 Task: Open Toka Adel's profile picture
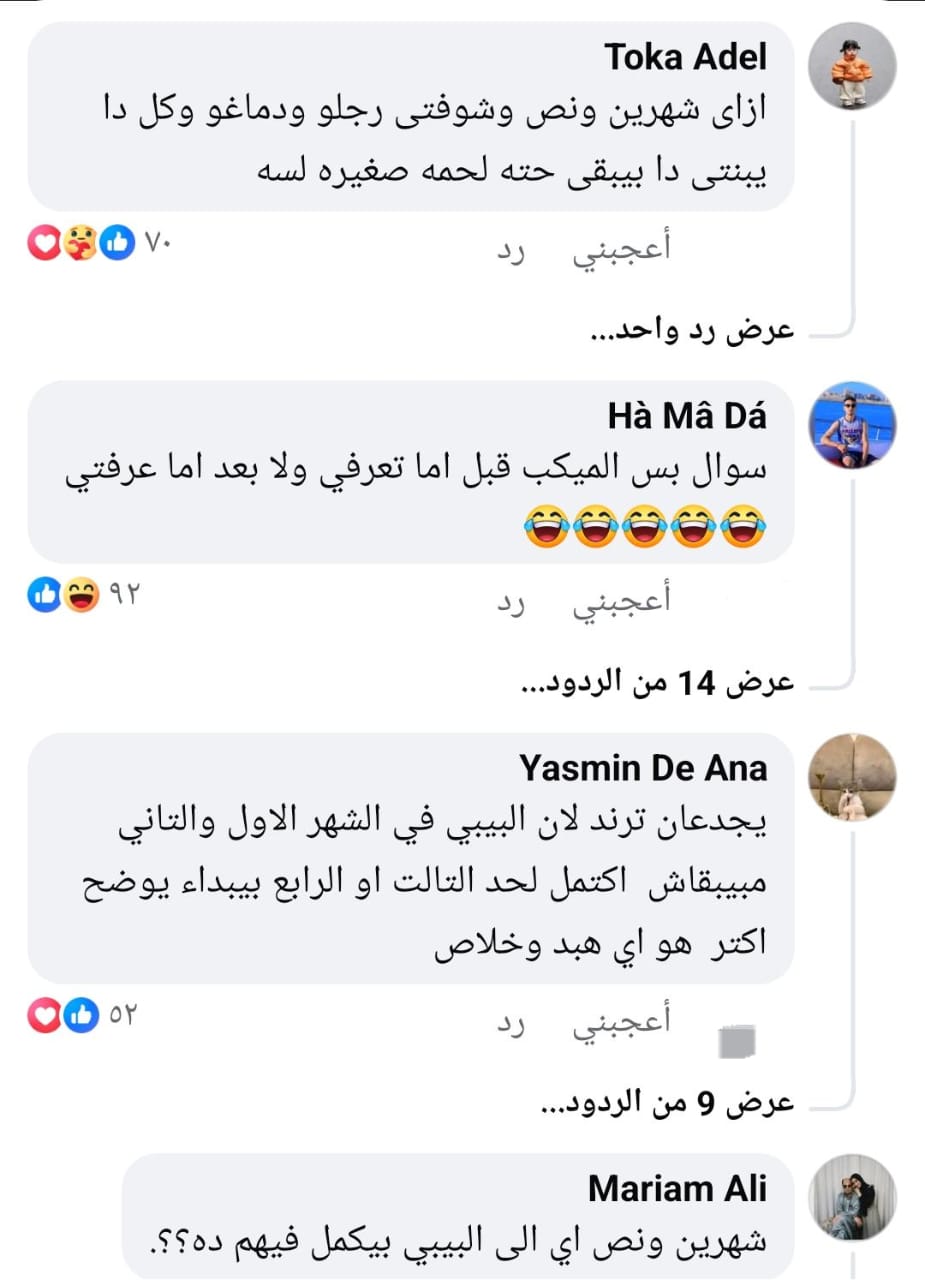[x=851, y=66]
